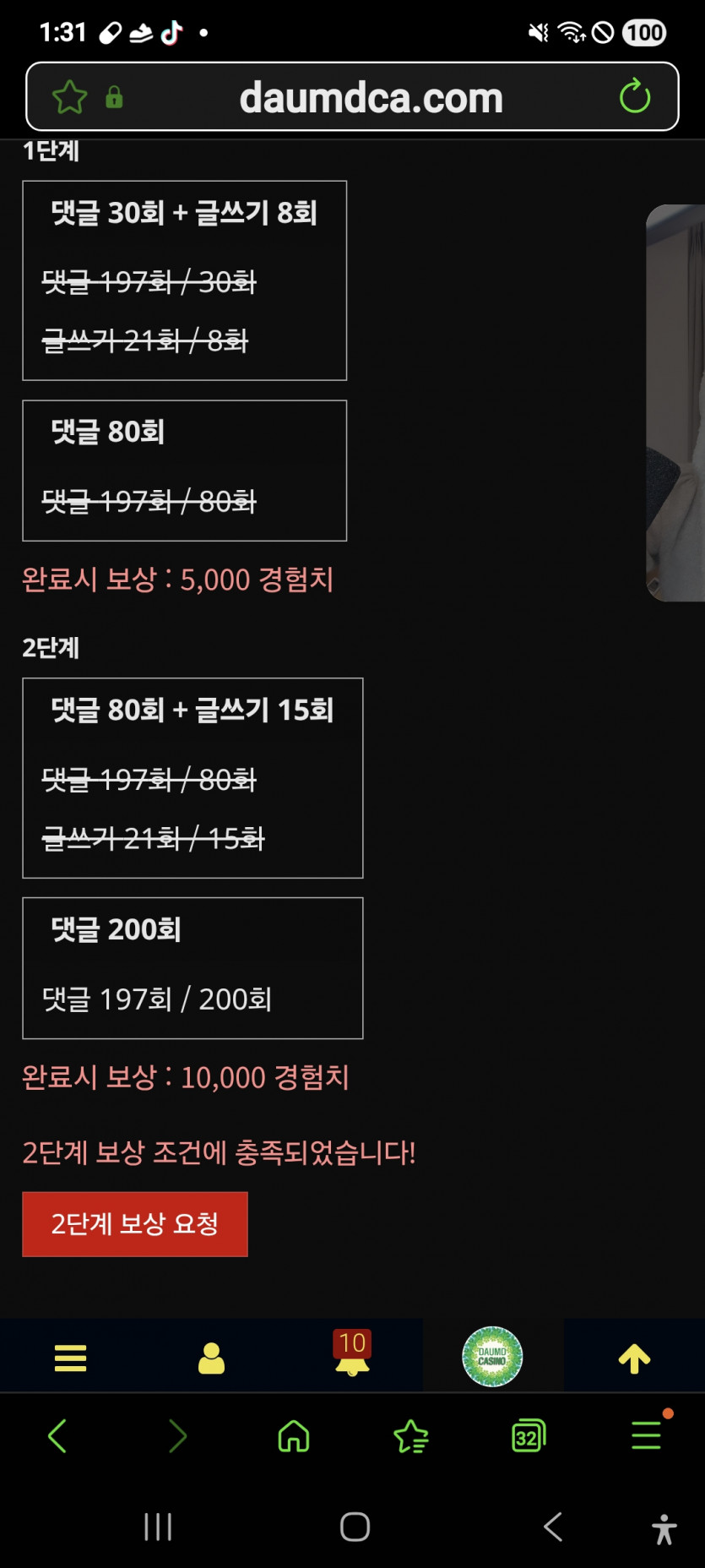The height and width of the screenshot is (1568, 705).
Task: Open the browser menu with the orange dot
Action: coord(646,1436)
